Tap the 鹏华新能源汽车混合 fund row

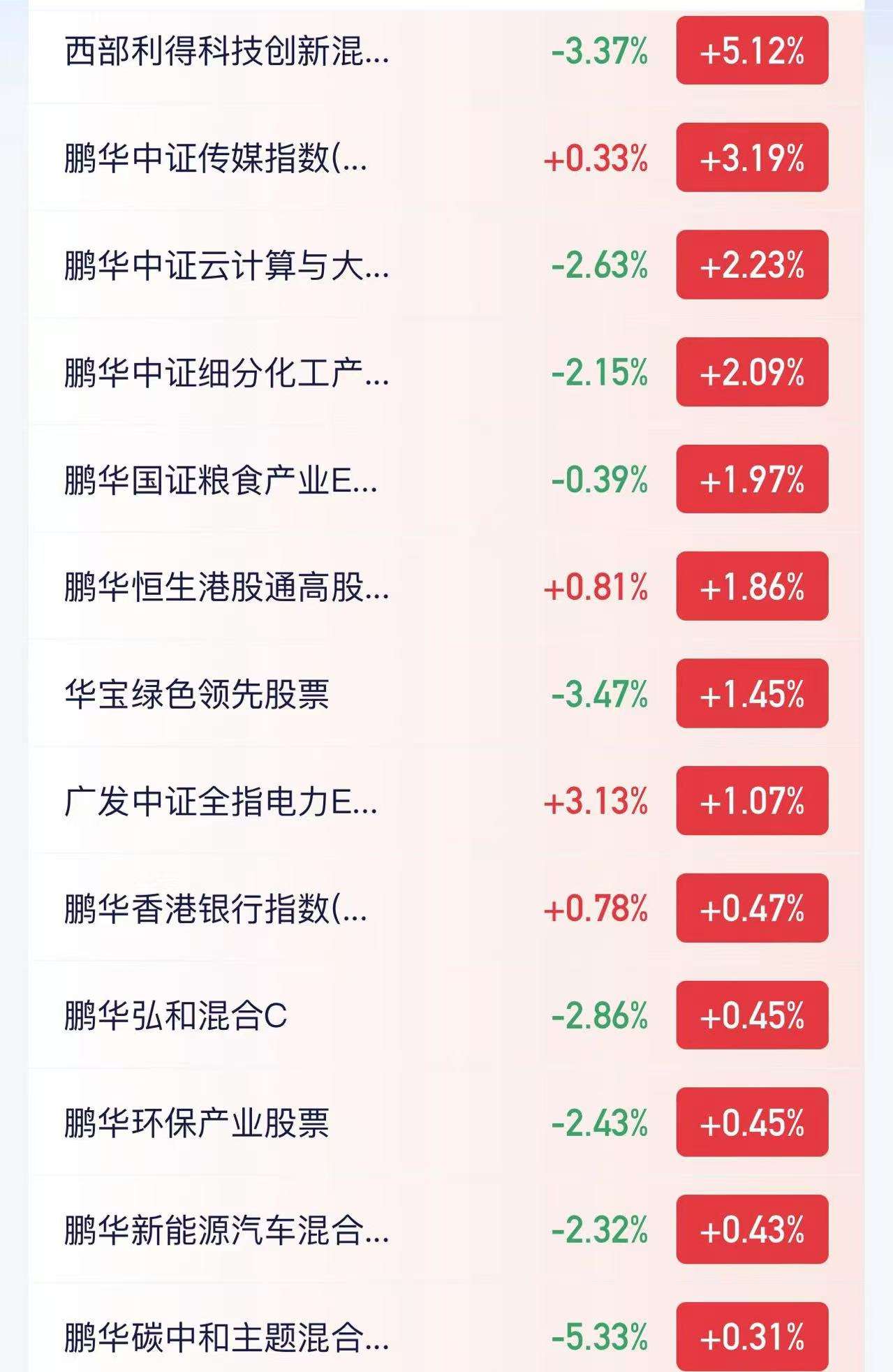point(446,1230)
